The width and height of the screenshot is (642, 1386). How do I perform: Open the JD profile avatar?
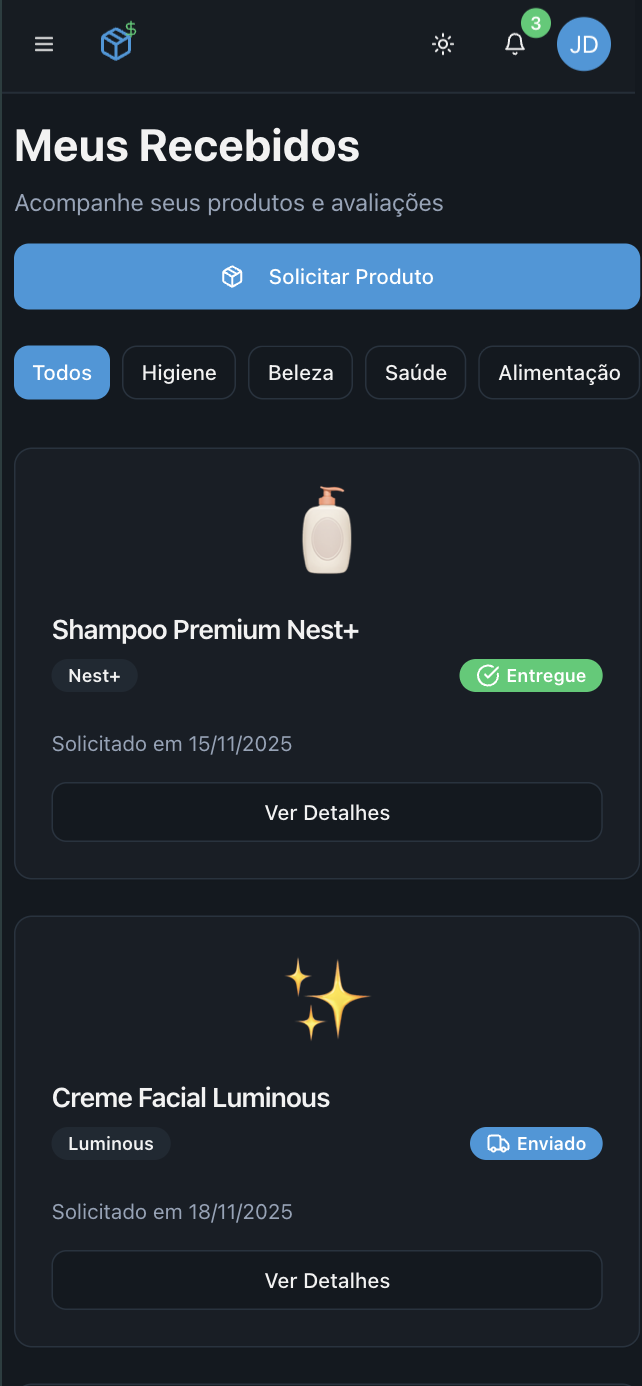583,44
